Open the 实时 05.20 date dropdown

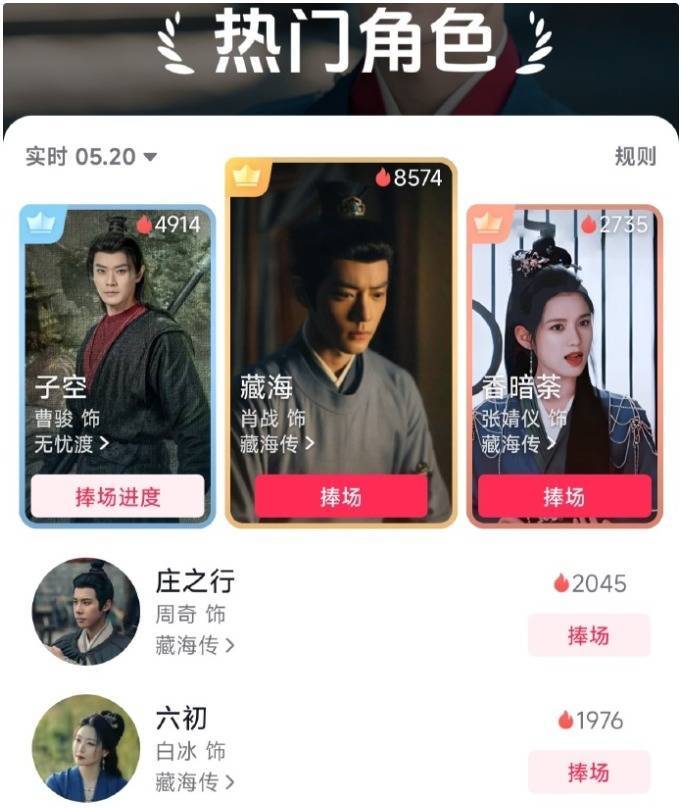[x=92, y=157]
